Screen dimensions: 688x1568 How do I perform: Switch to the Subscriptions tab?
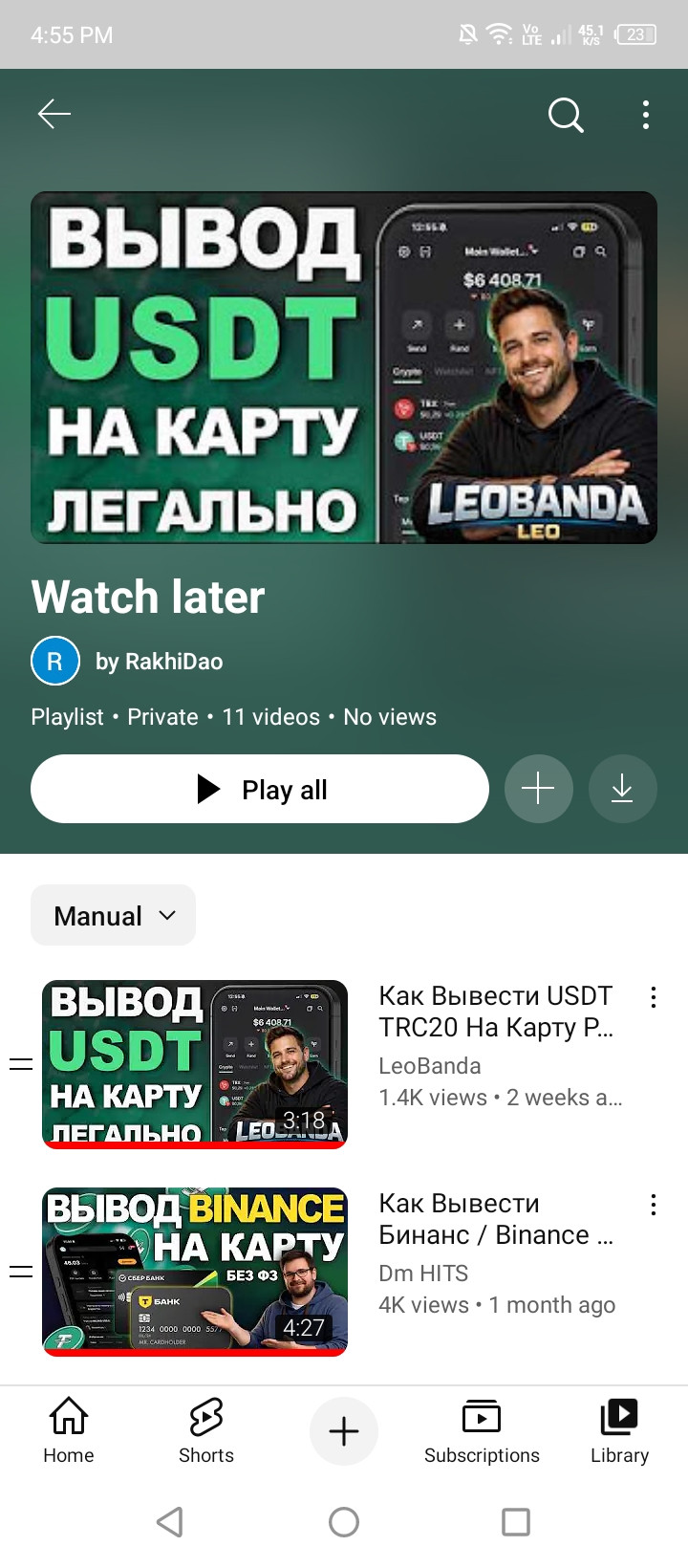482,1429
